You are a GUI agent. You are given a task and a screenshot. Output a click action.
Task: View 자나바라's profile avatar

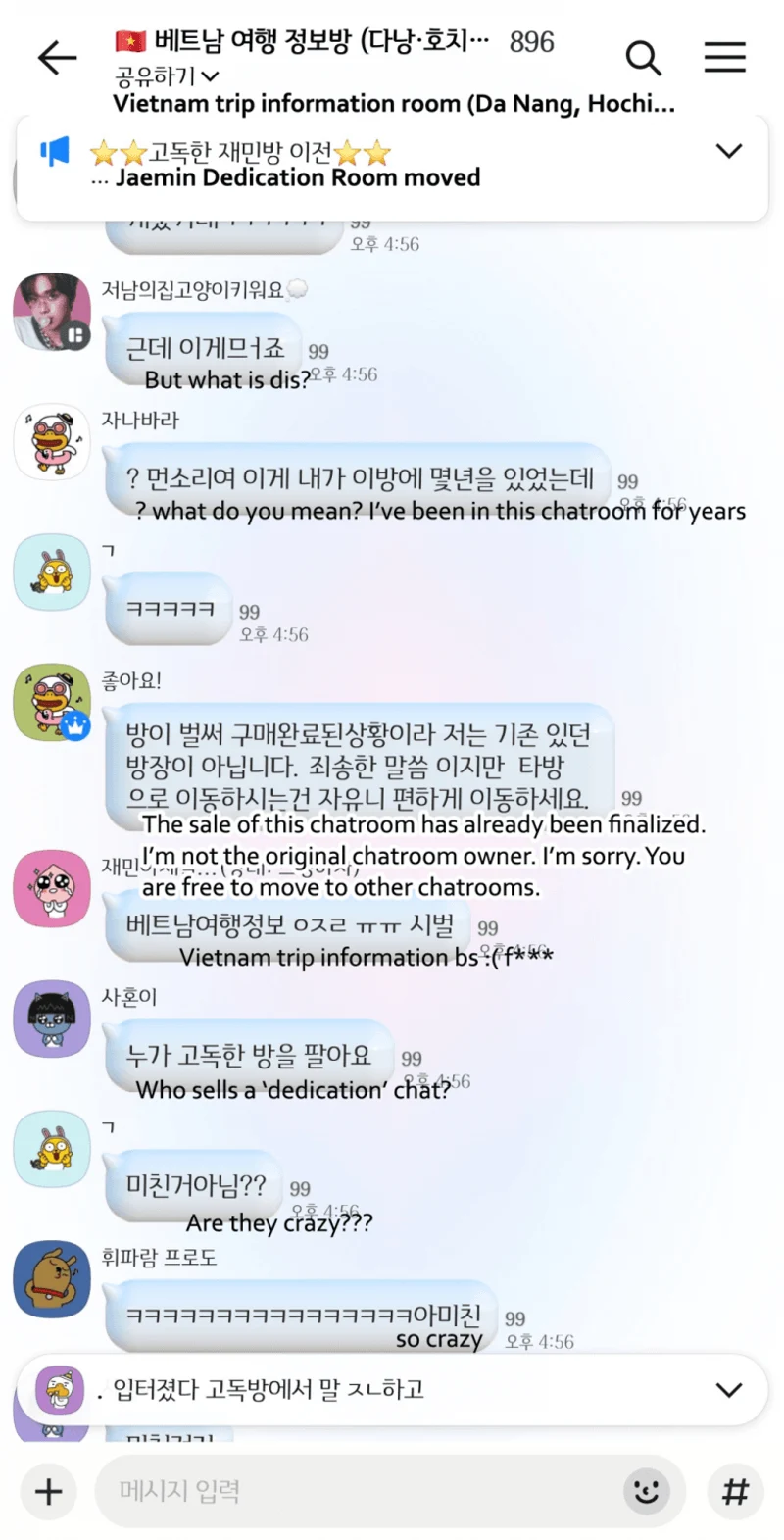[52, 442]
